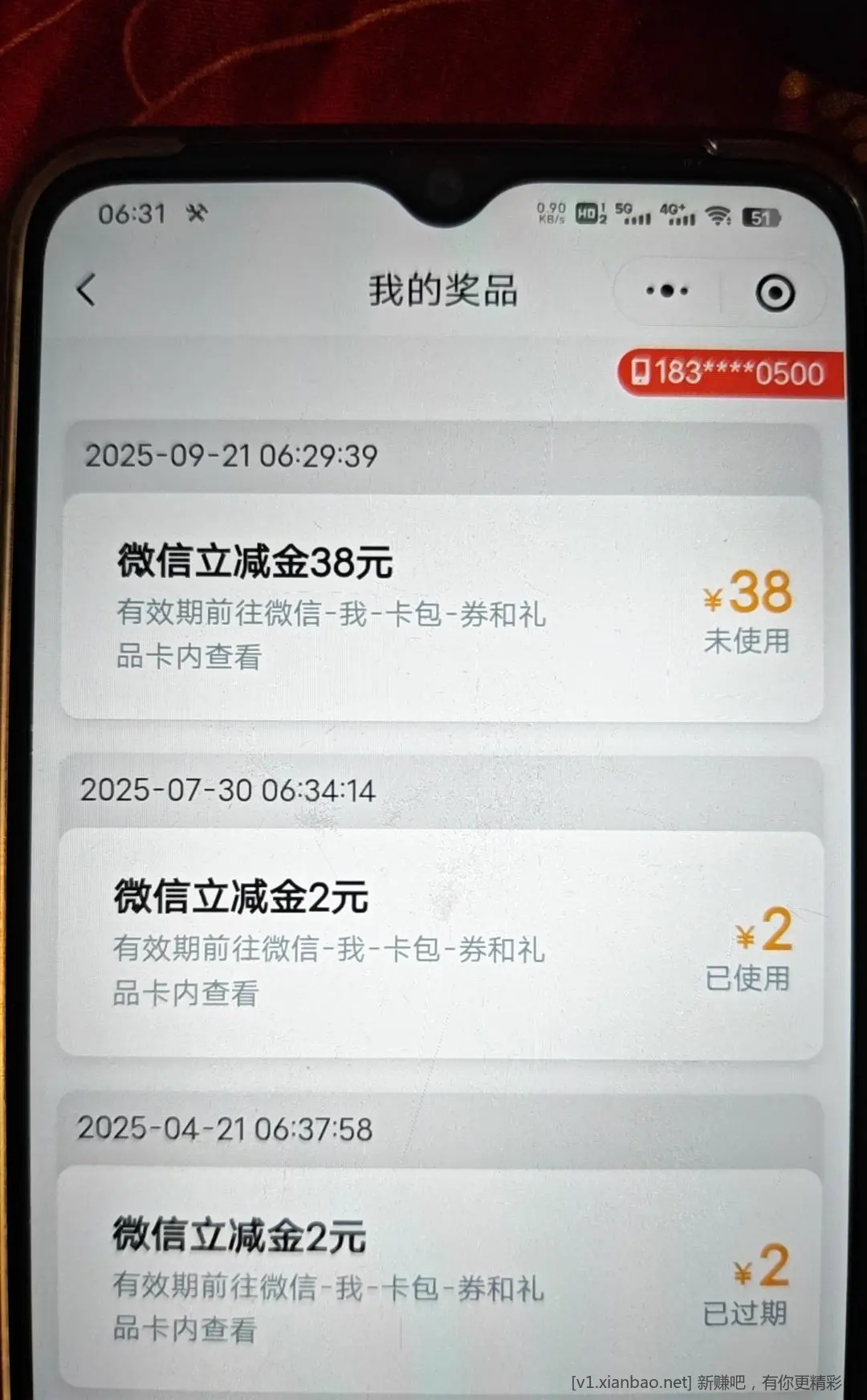Open the used 微信立减金2元 card from 2025-07-30
Viewport: 867px width, 1400px height.
tap(440, 944)
